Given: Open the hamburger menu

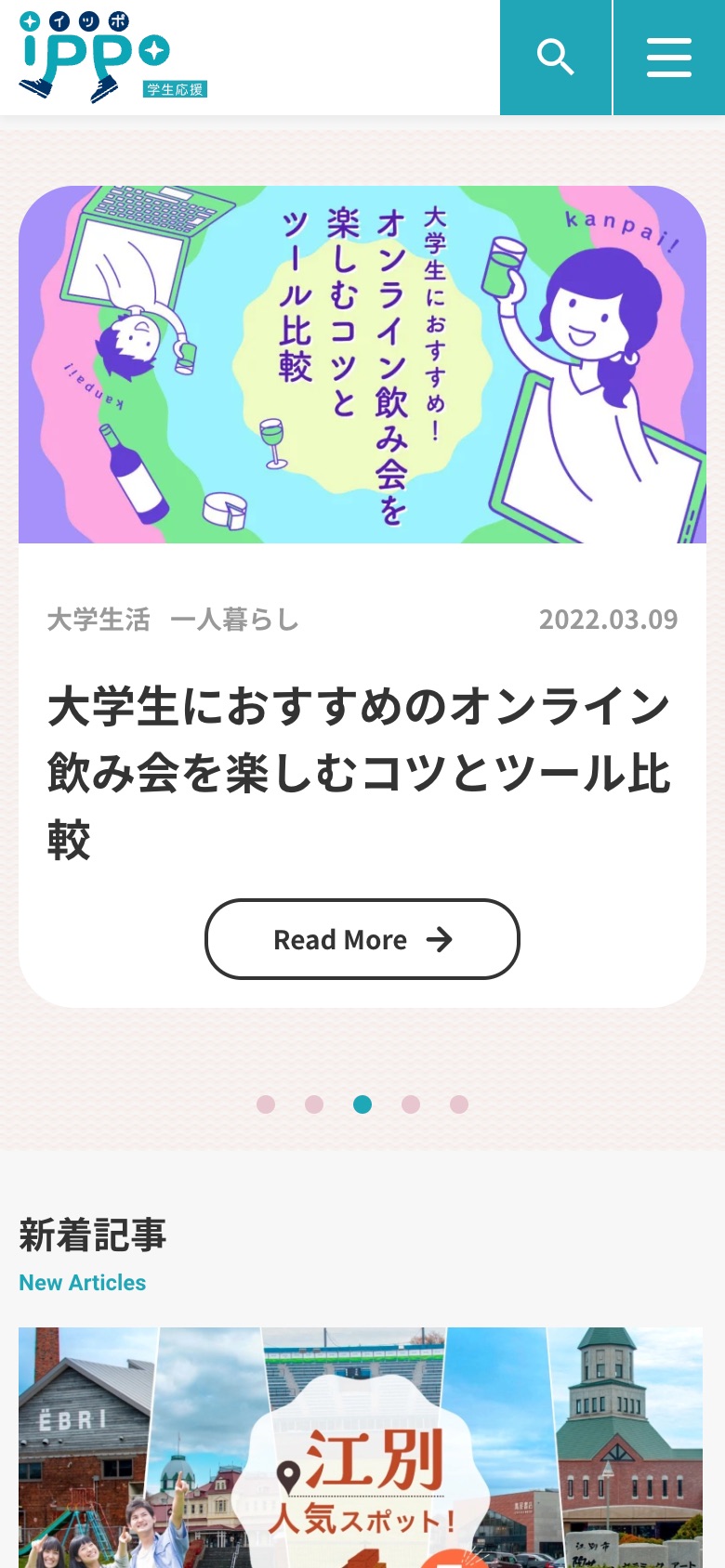Looking at the screenshot, I should point(669,58).
